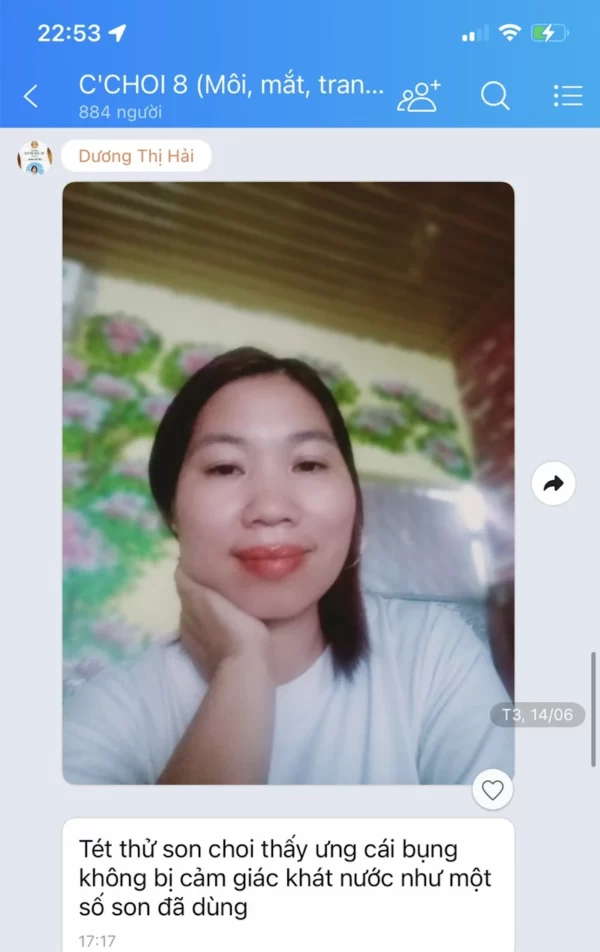Forward the photo with the share arrow
This screenshot has height=952, width=600.
[553, 484]
